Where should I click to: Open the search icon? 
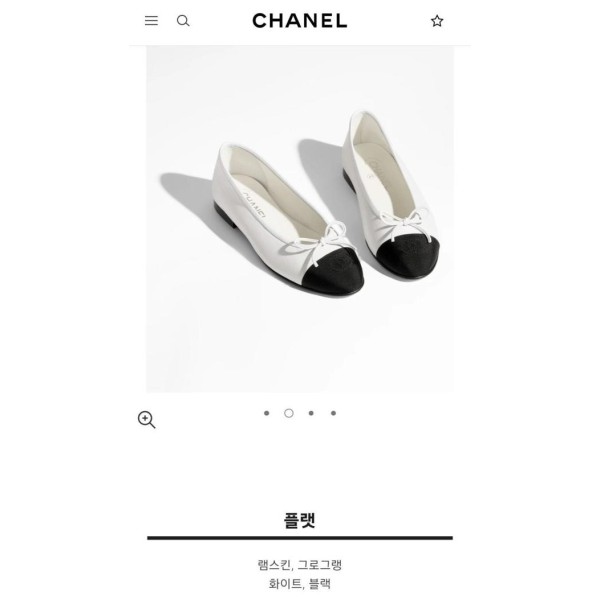point(183,20)
